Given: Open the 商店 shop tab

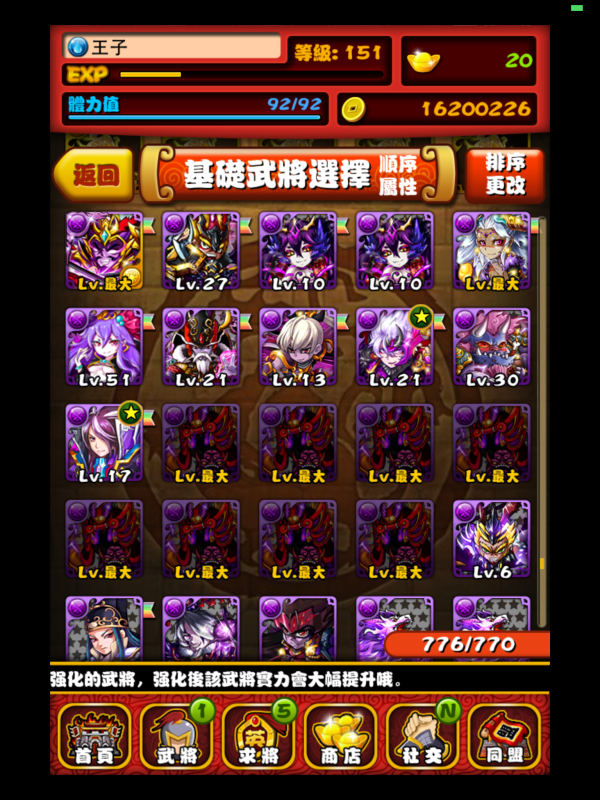Looking at the screenshot, I should coord(341,737).
